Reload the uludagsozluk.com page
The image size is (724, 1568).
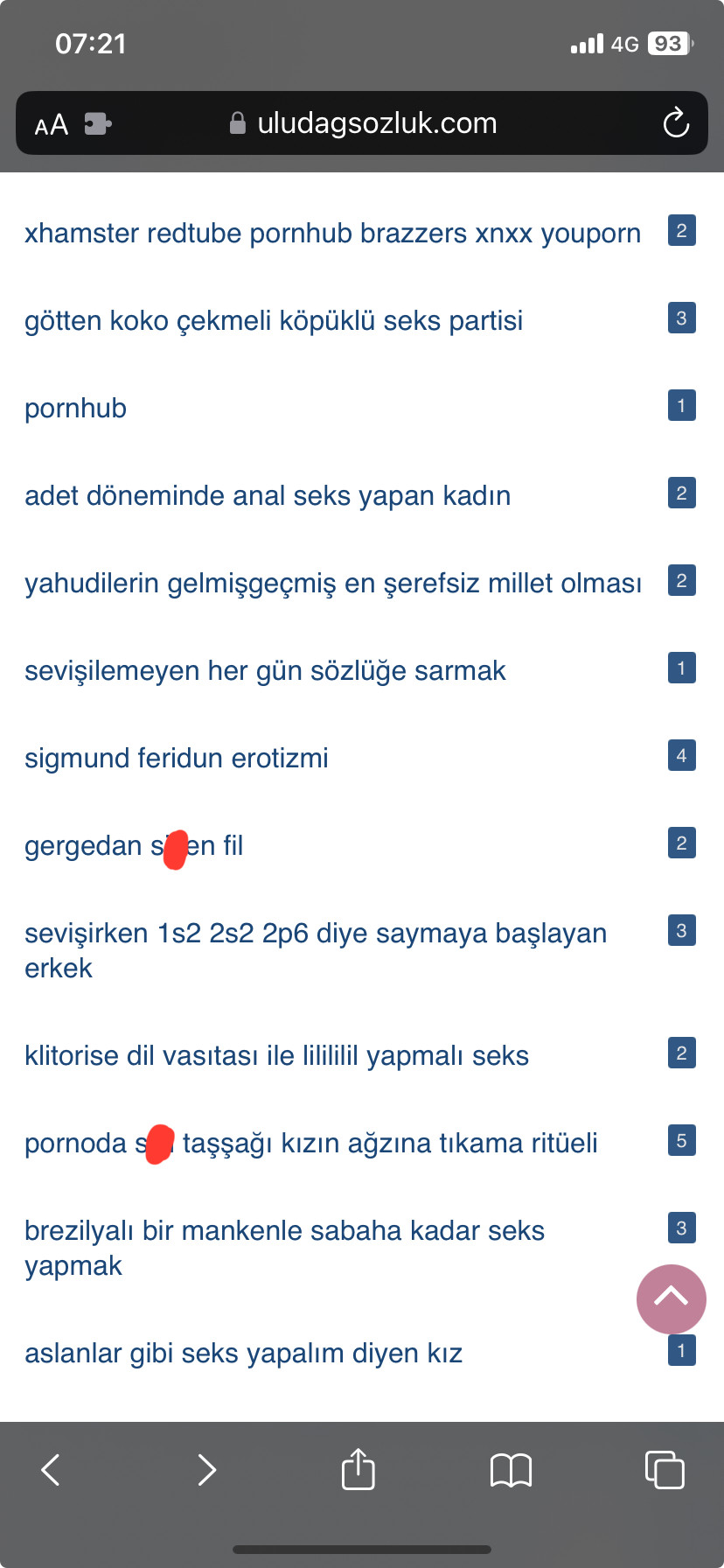coord(676,123)
